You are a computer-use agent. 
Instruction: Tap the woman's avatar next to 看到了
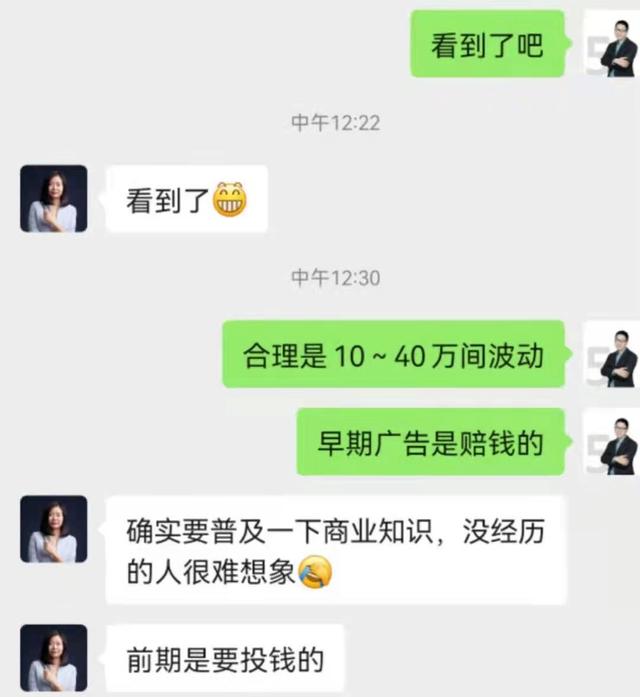(54, 199)
